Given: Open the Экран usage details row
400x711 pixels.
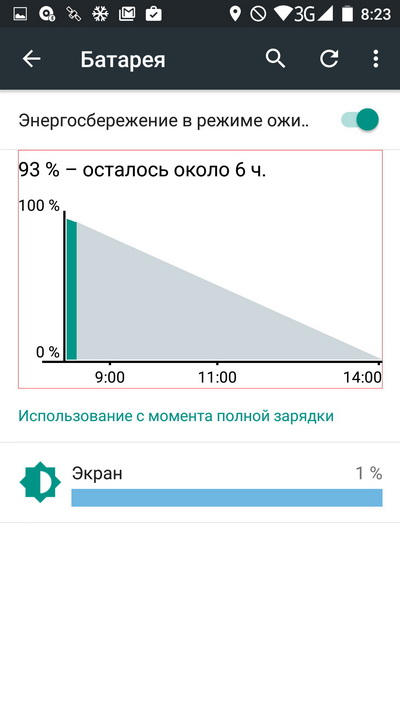Looking at the screenshot, I should (x=200, y=483).
